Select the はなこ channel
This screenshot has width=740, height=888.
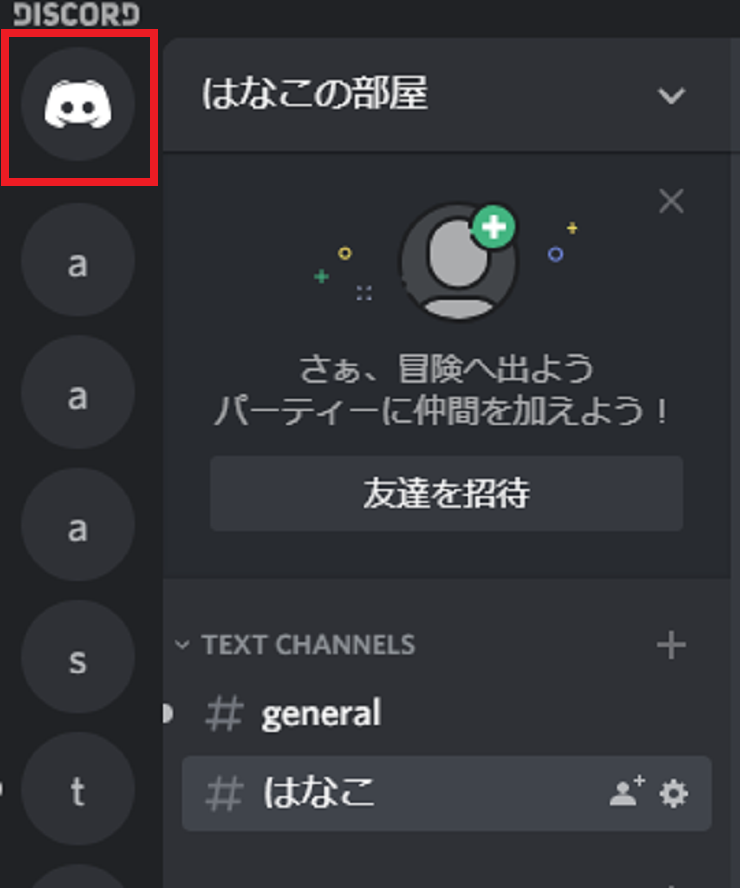318,793
